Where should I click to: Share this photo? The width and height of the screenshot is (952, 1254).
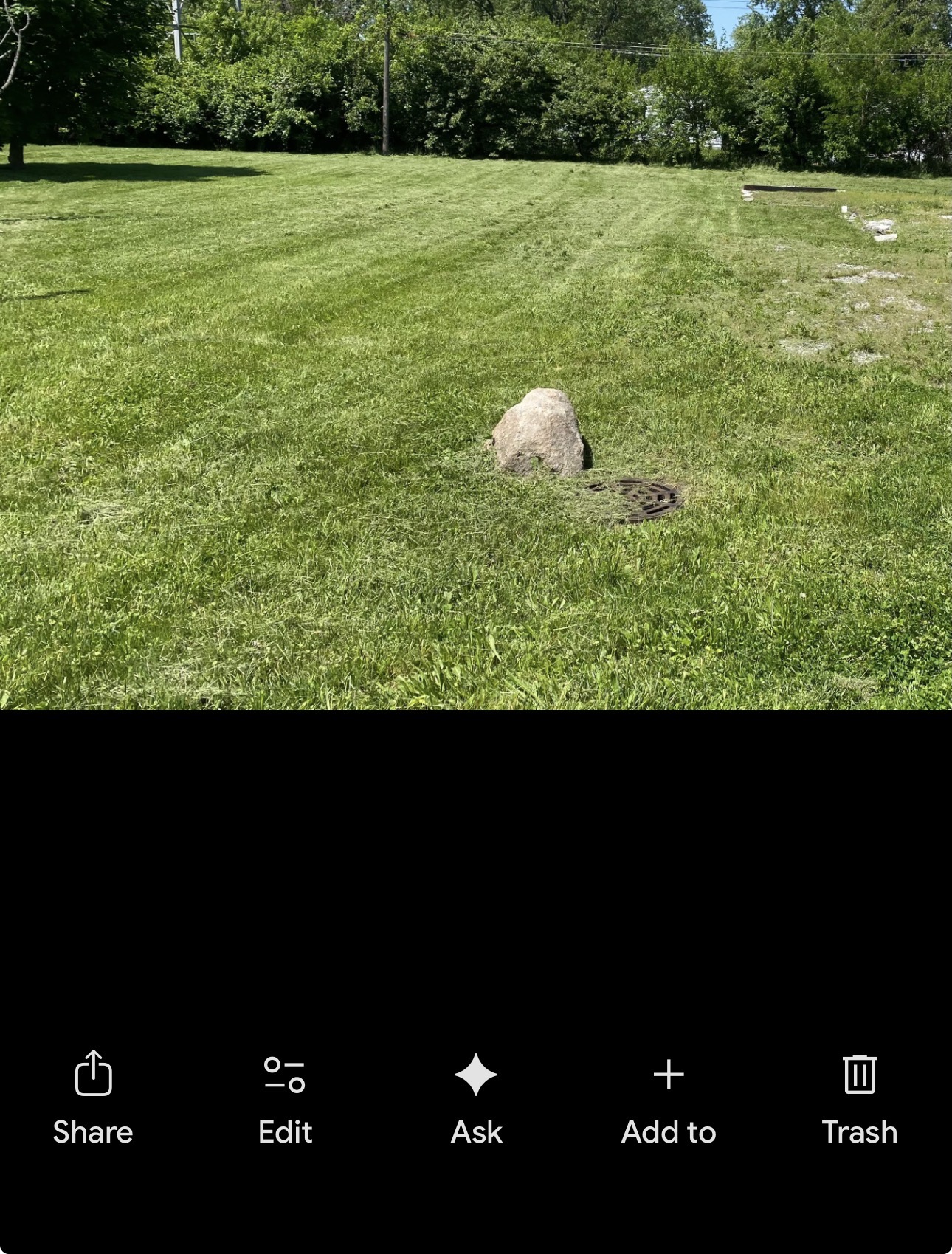(x=93, y=1096)
